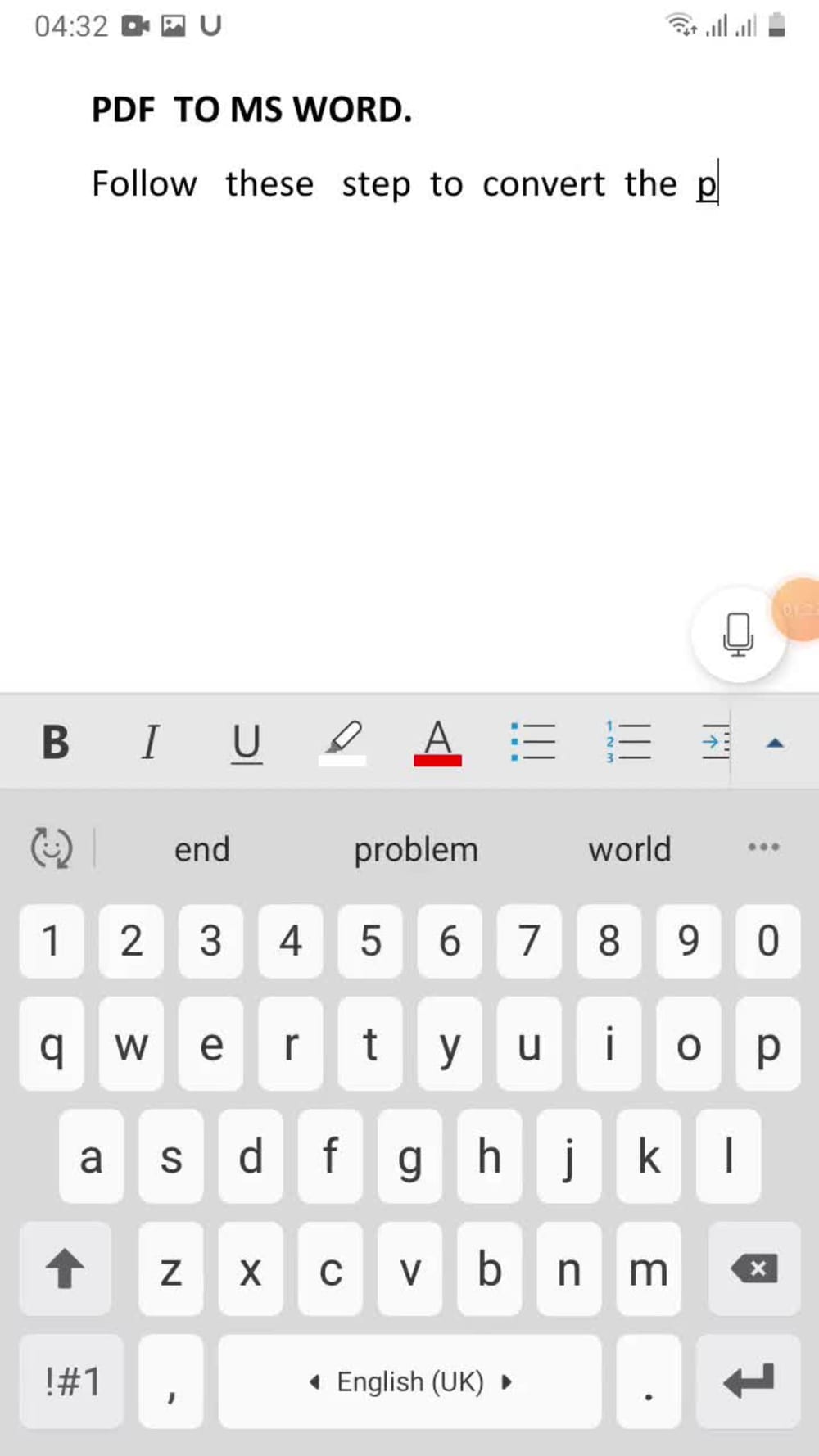Apply italic formatting
819x1456 pixels.
[150, 743]
